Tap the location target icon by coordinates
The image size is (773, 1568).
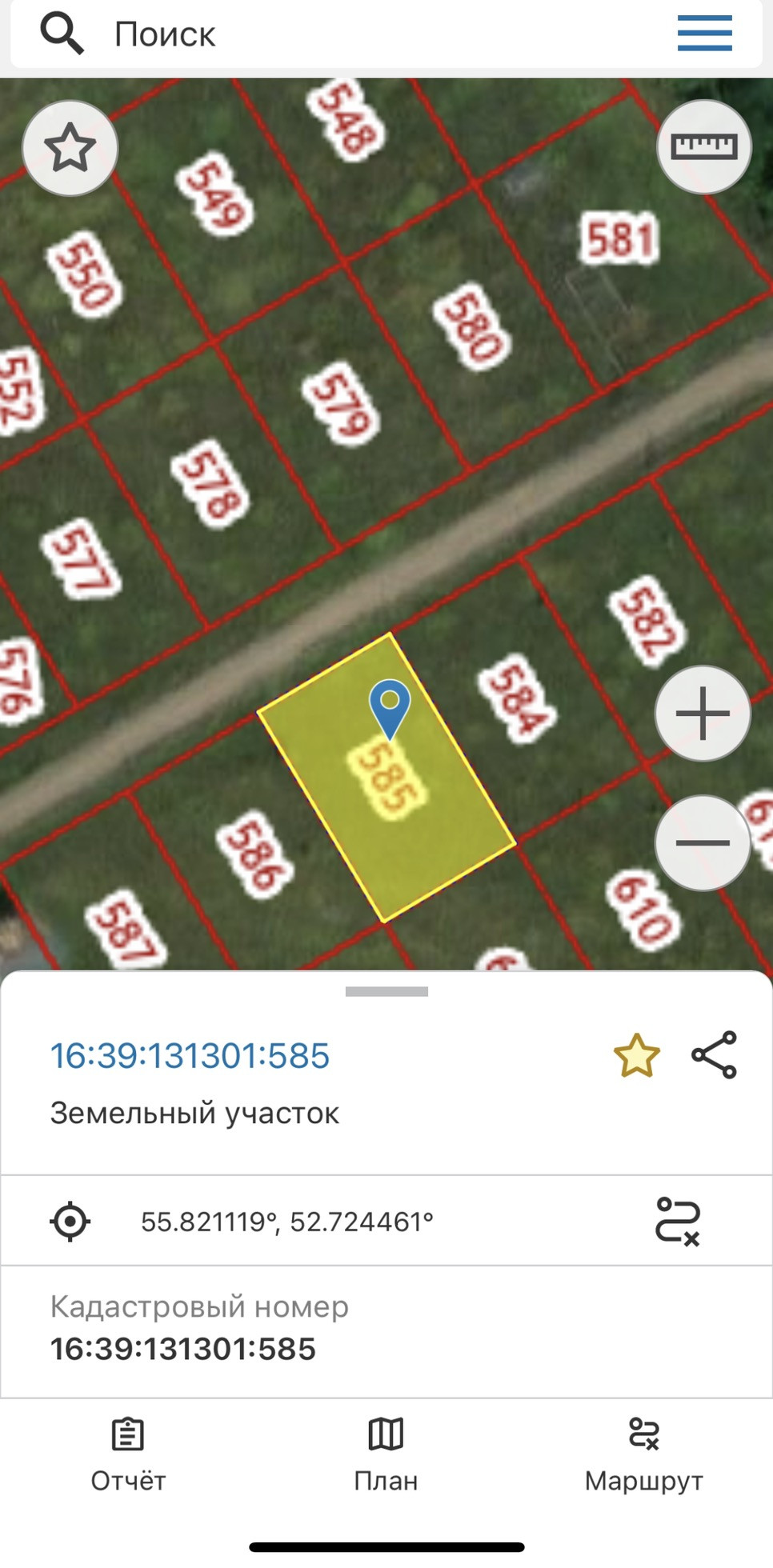[x=70, y=1222]
